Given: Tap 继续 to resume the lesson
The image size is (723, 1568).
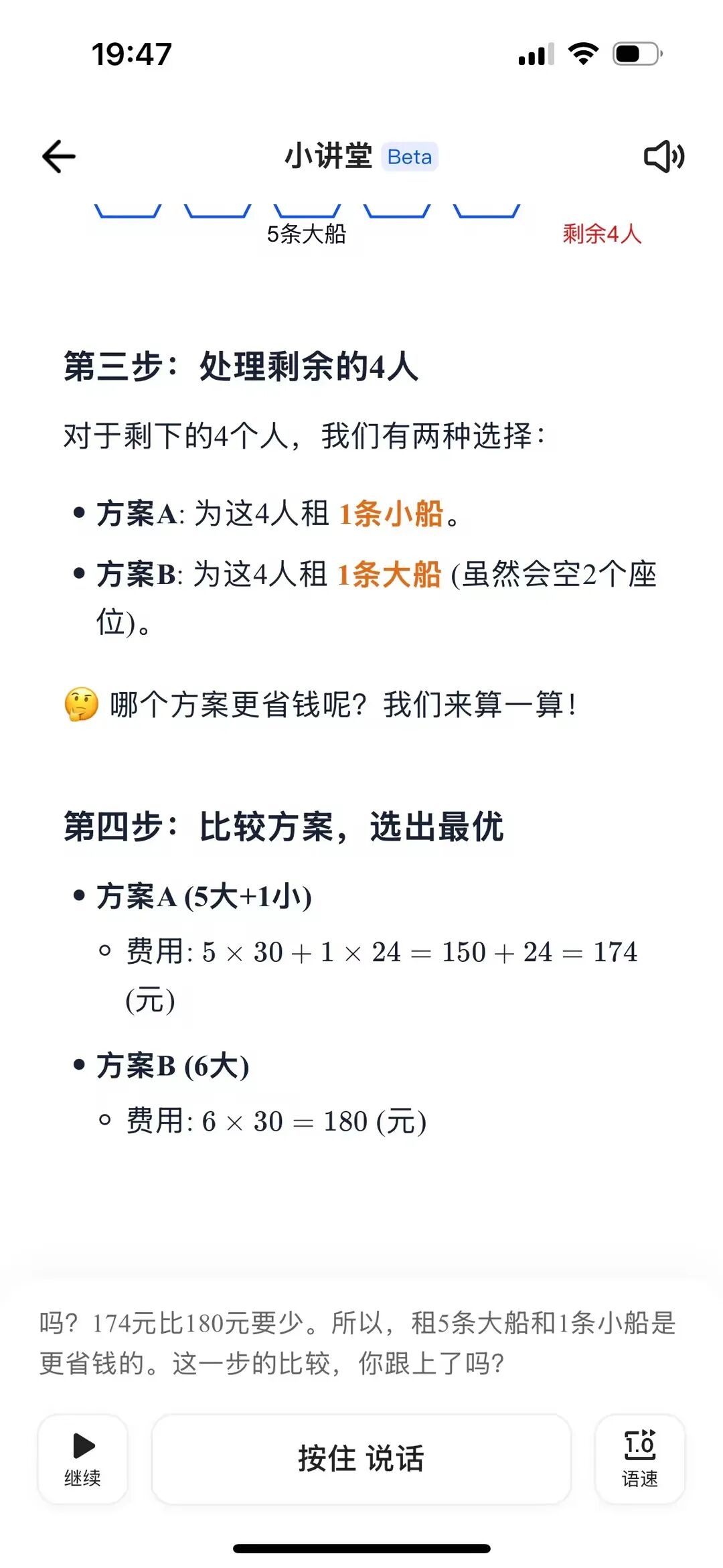Looking at the screenshot, I should (82, 1459).
